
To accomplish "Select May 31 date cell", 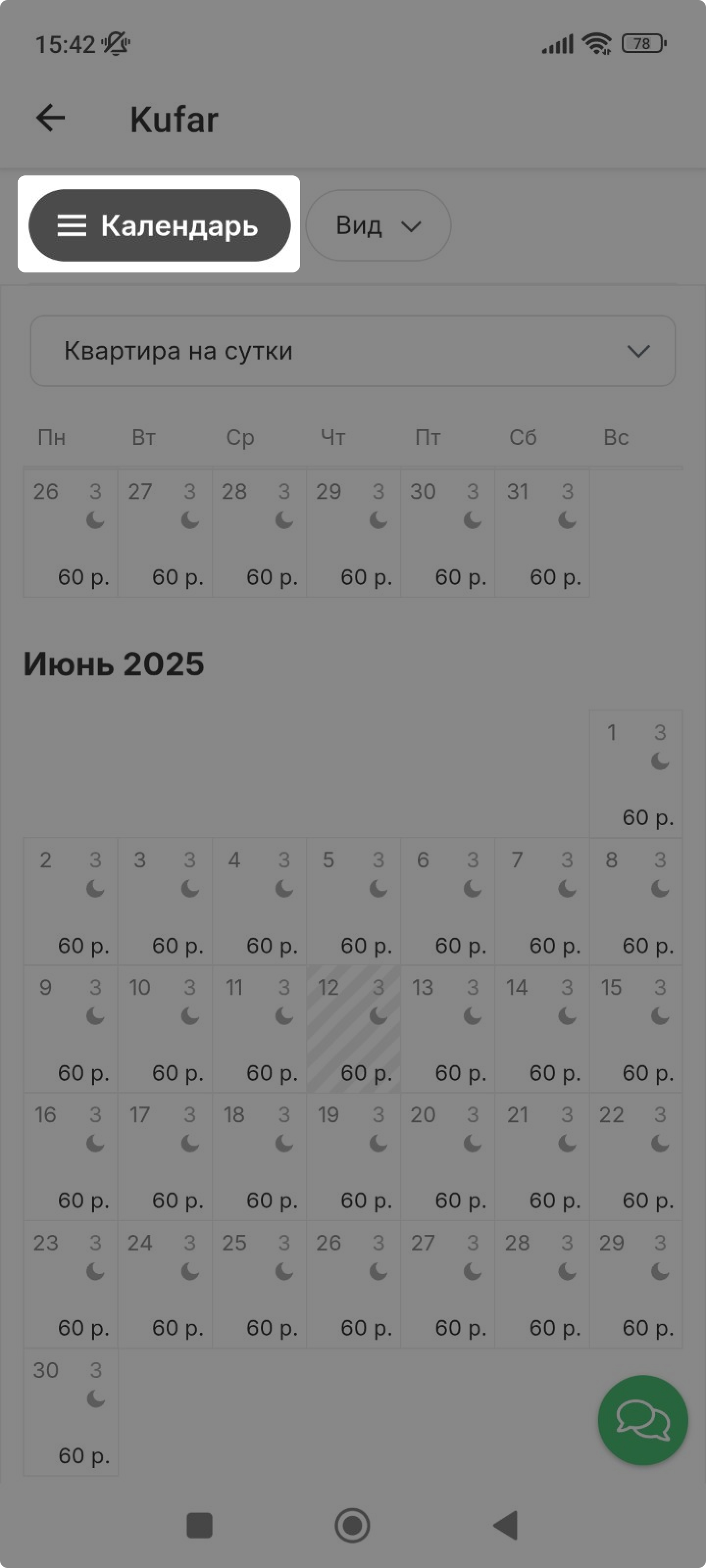I will (542, 533).
